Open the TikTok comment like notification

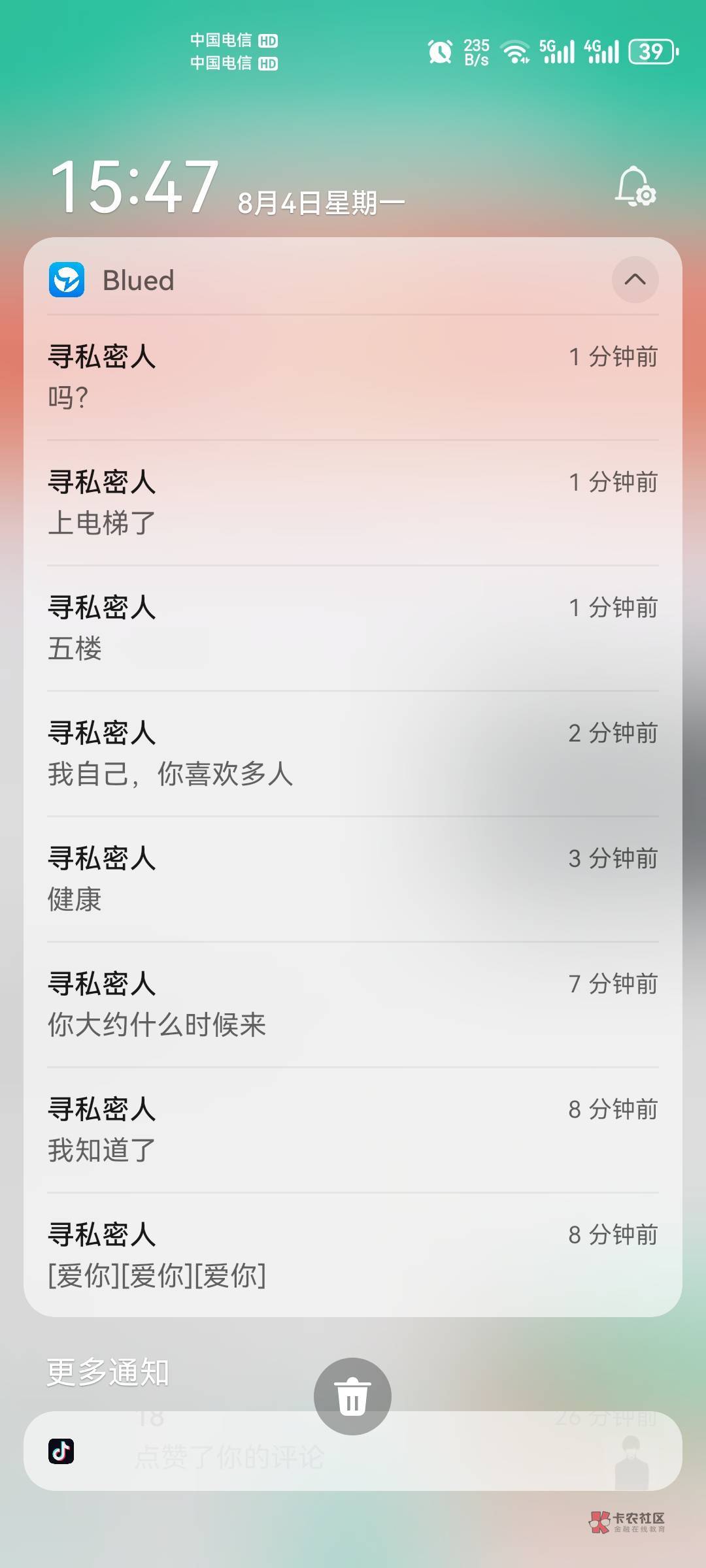353,1451
